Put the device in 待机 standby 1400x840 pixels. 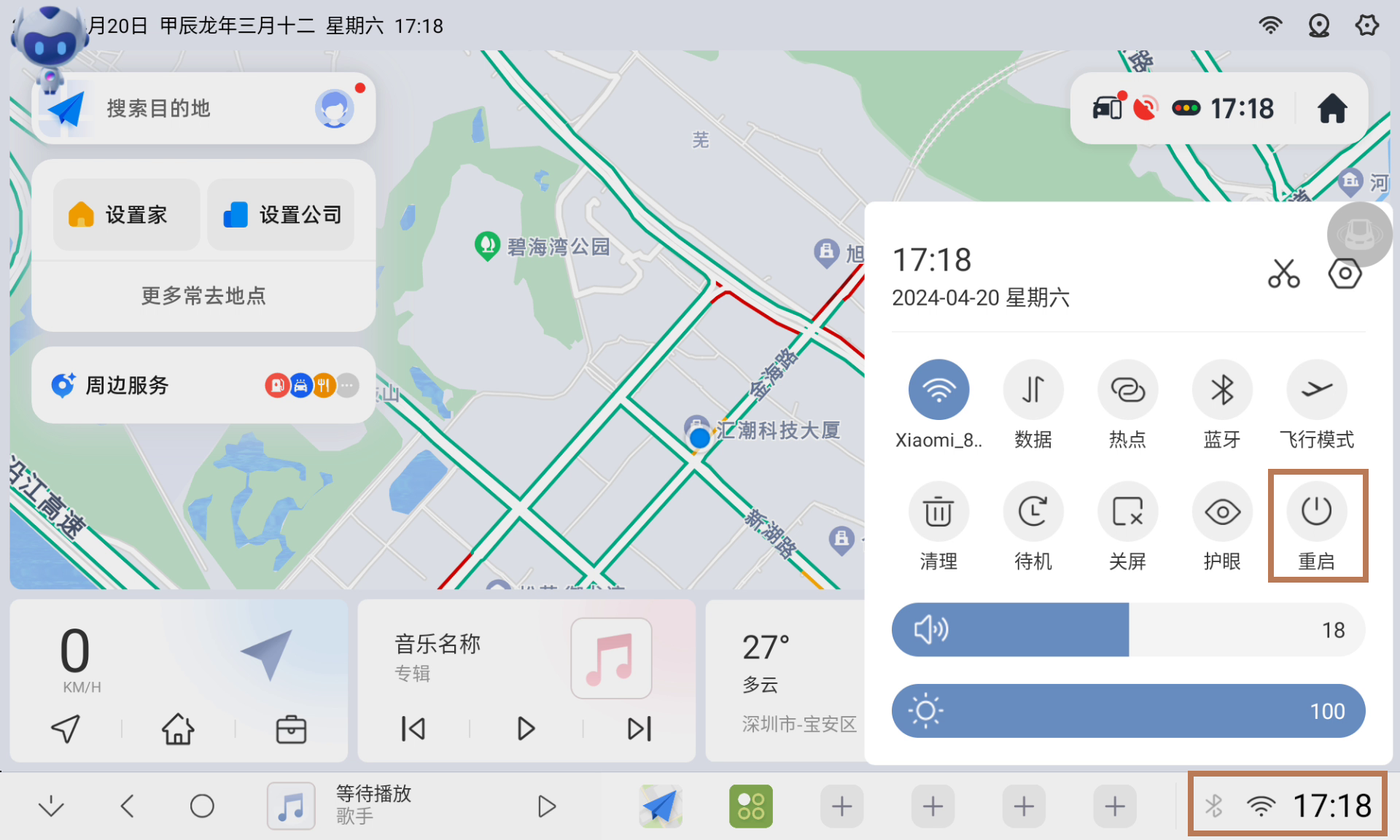pos(1032,512)
